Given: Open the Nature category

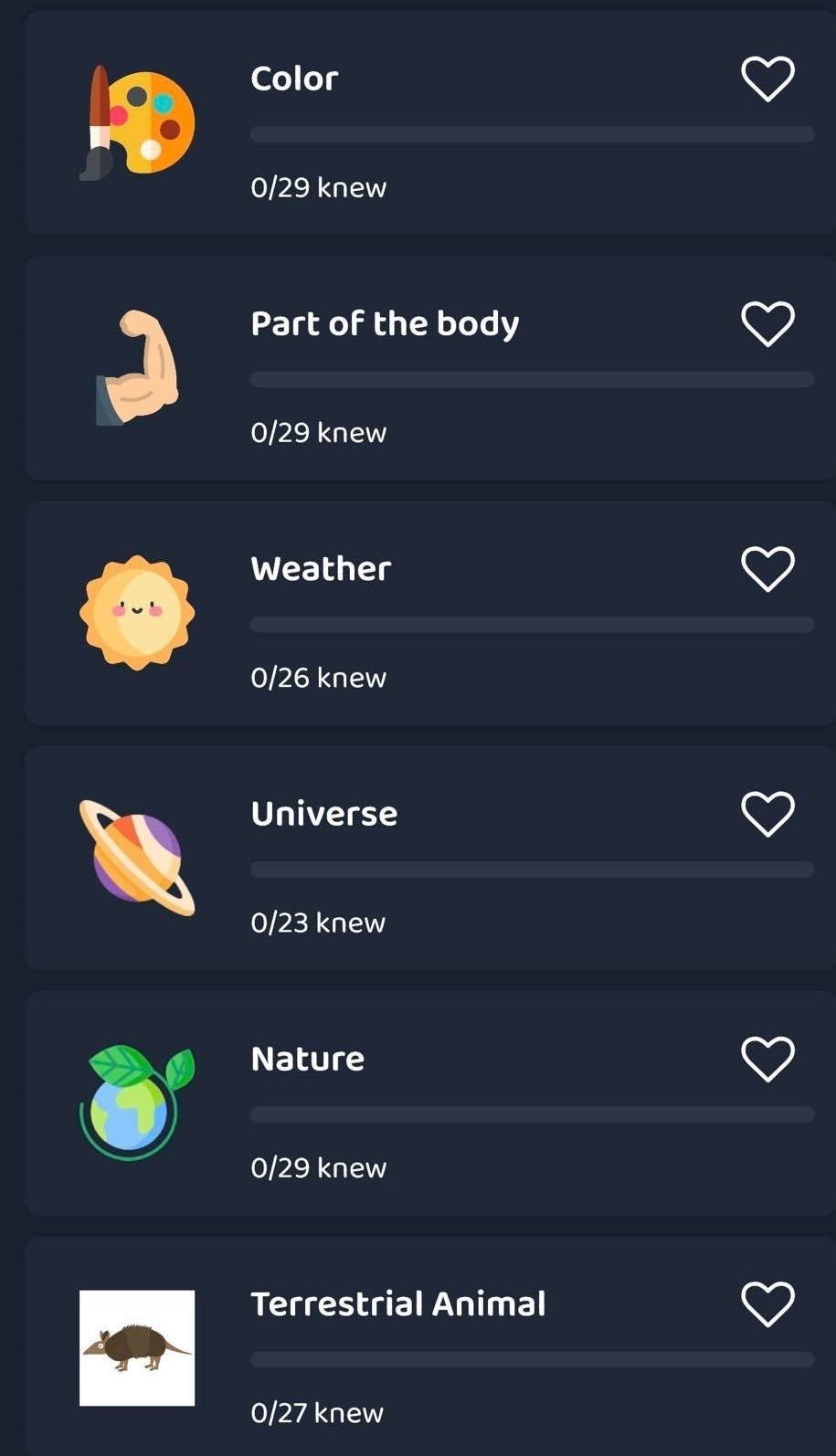Looking at the screenshot, I should click(308, 1059).
